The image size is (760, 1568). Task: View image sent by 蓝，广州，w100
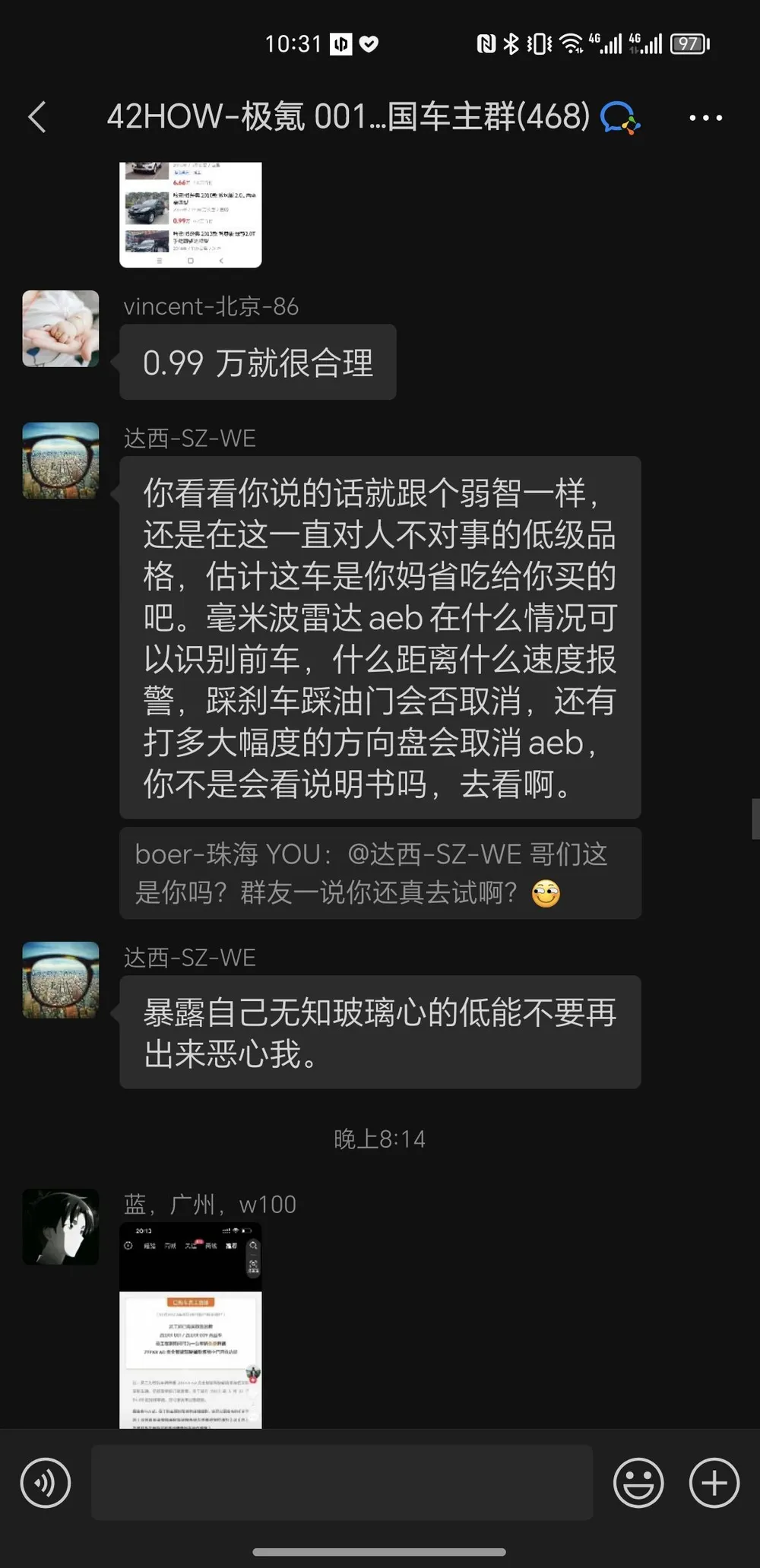(x=191, y=1325)
